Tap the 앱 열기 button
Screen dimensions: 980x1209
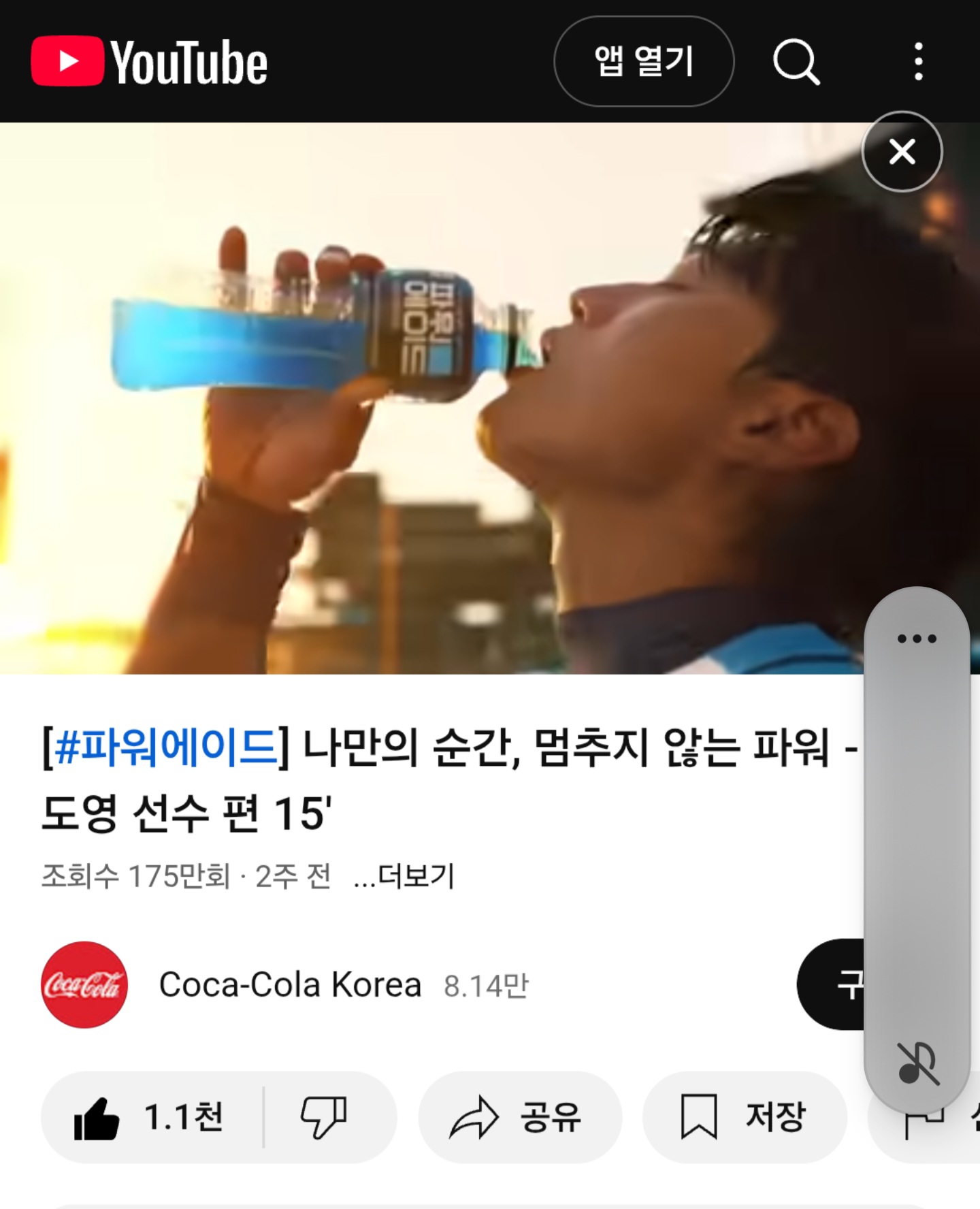(x=643, y=61)
